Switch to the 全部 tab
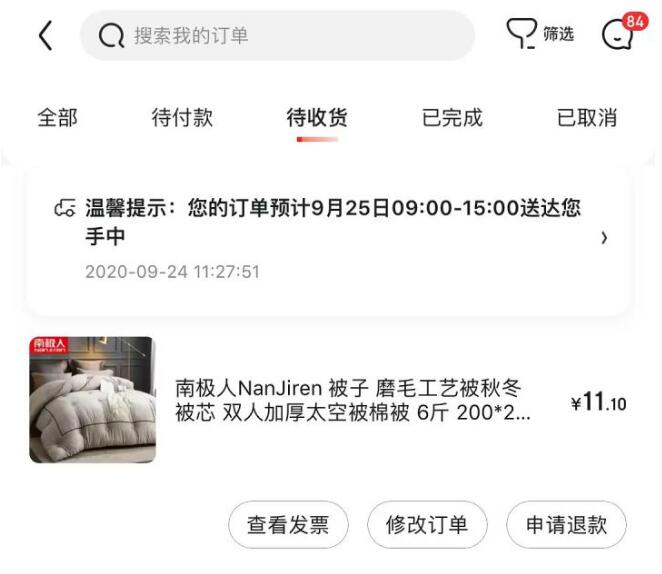Screen dimensions: 662x574 pos(57,117)
